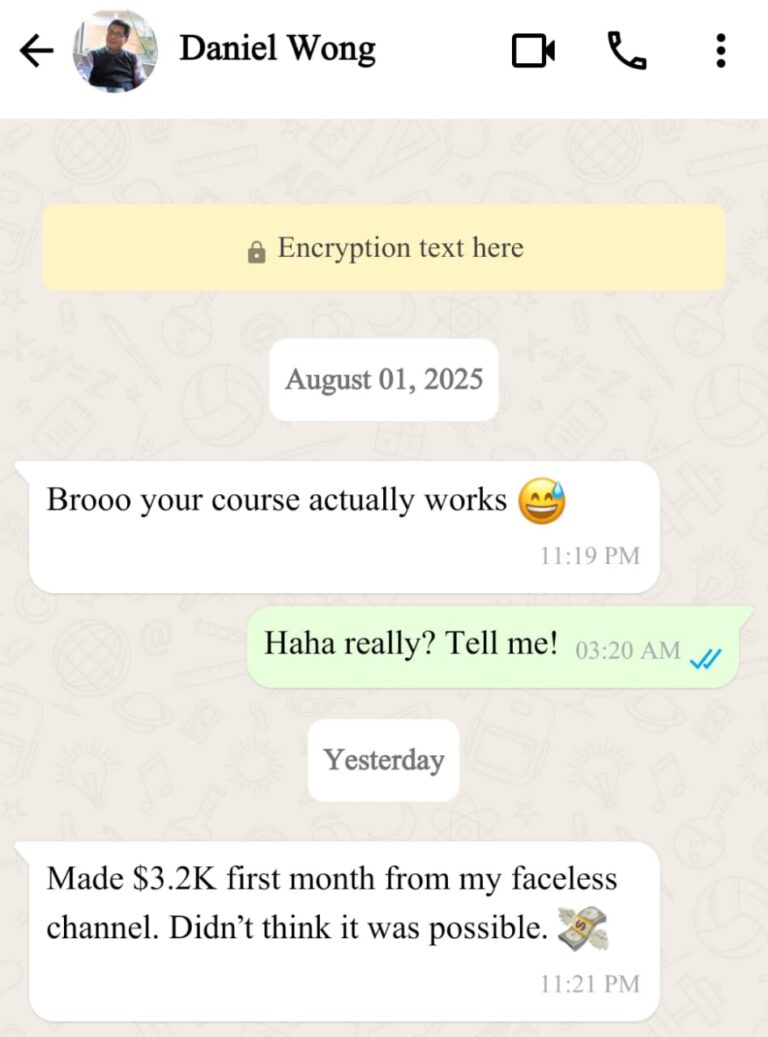Image resolution: width=768 pixels, height=1037 pixels.
Task: Open Daniel Wong's contact info
Action: [277, 48]
